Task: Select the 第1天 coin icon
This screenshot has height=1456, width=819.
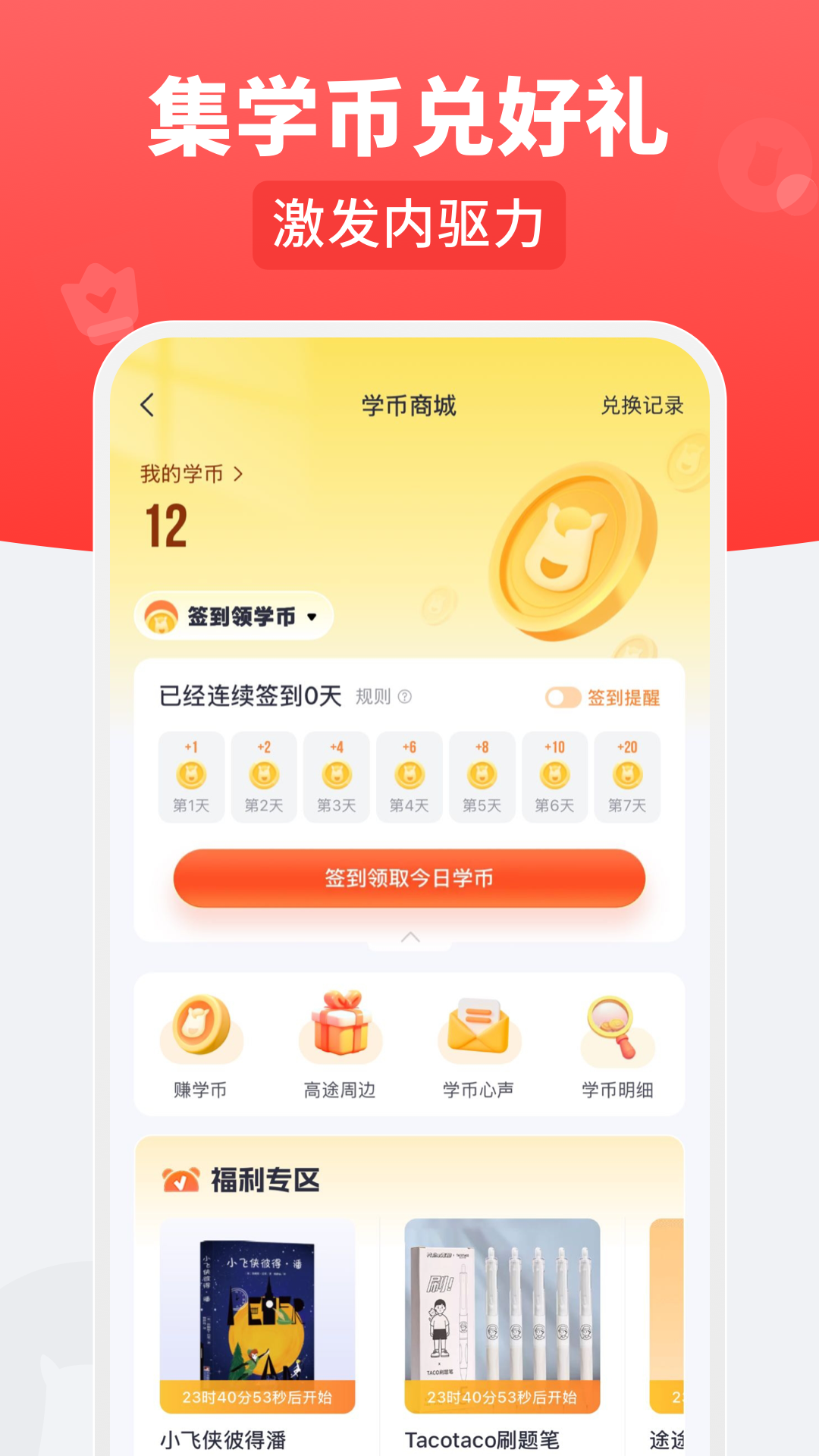Action: point(191,773)
